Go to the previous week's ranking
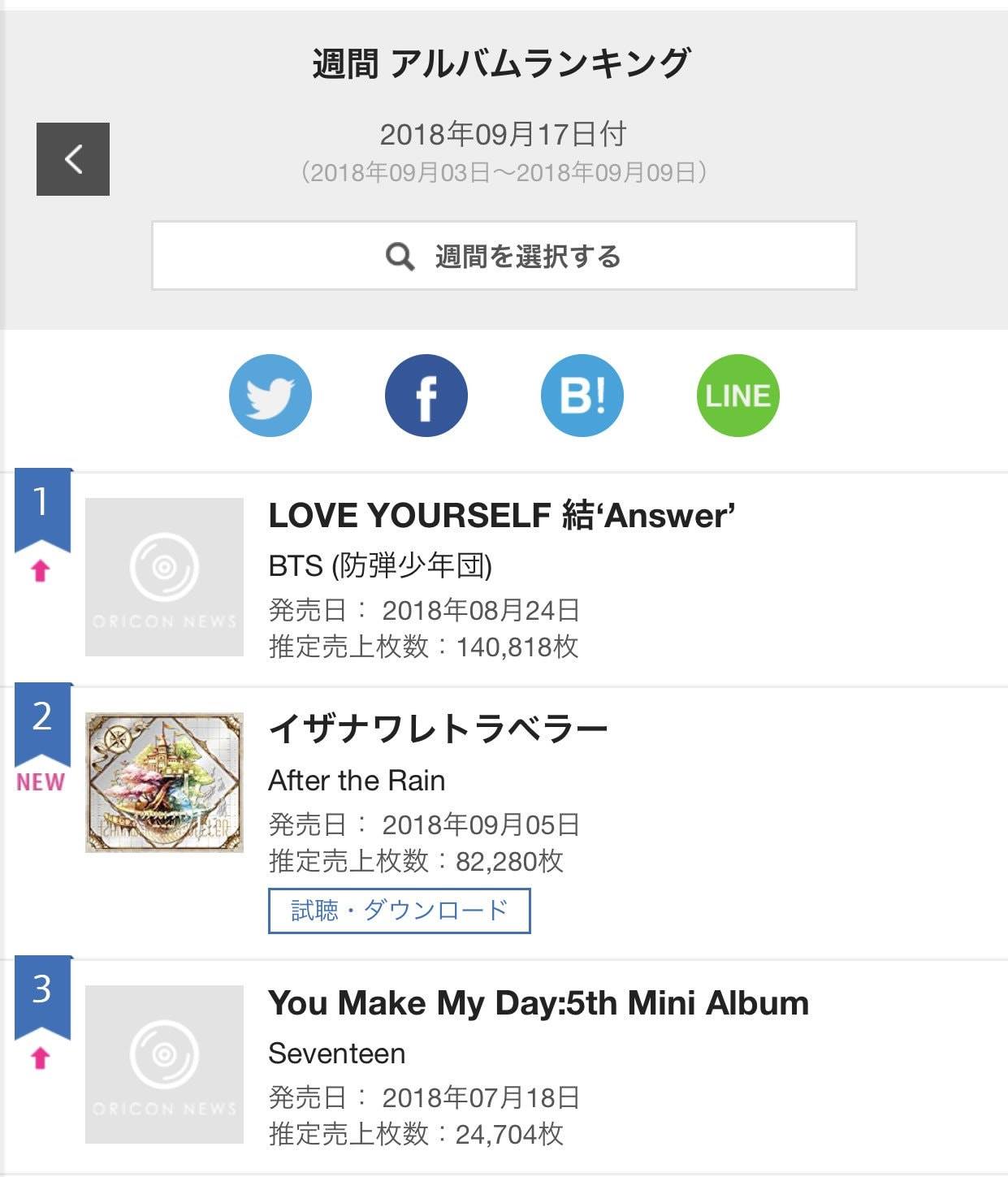This screenshot has width=1008, height=1177. pos(73,159)
